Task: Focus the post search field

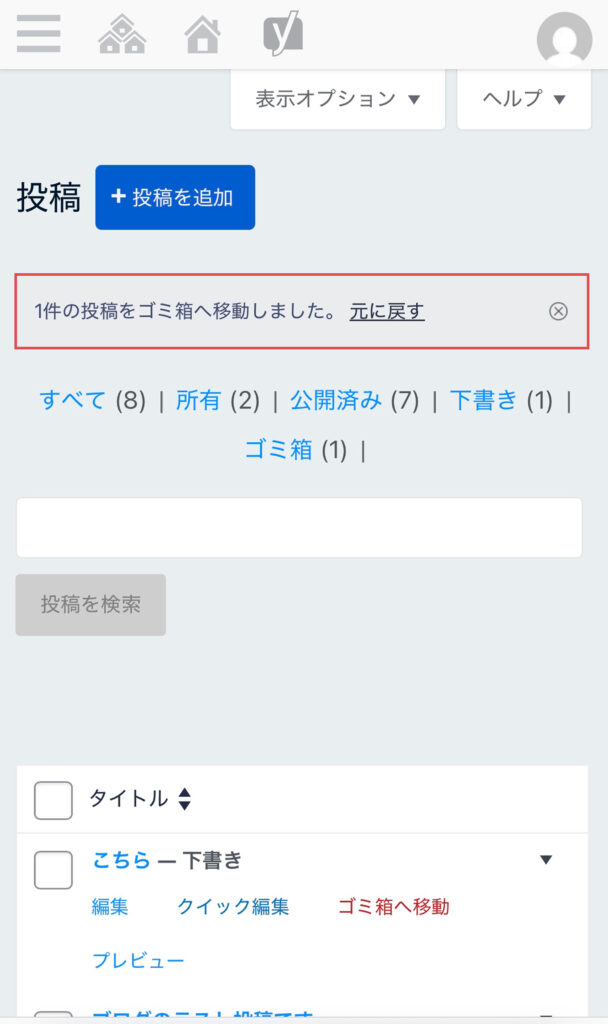Action: pos(299,528)
